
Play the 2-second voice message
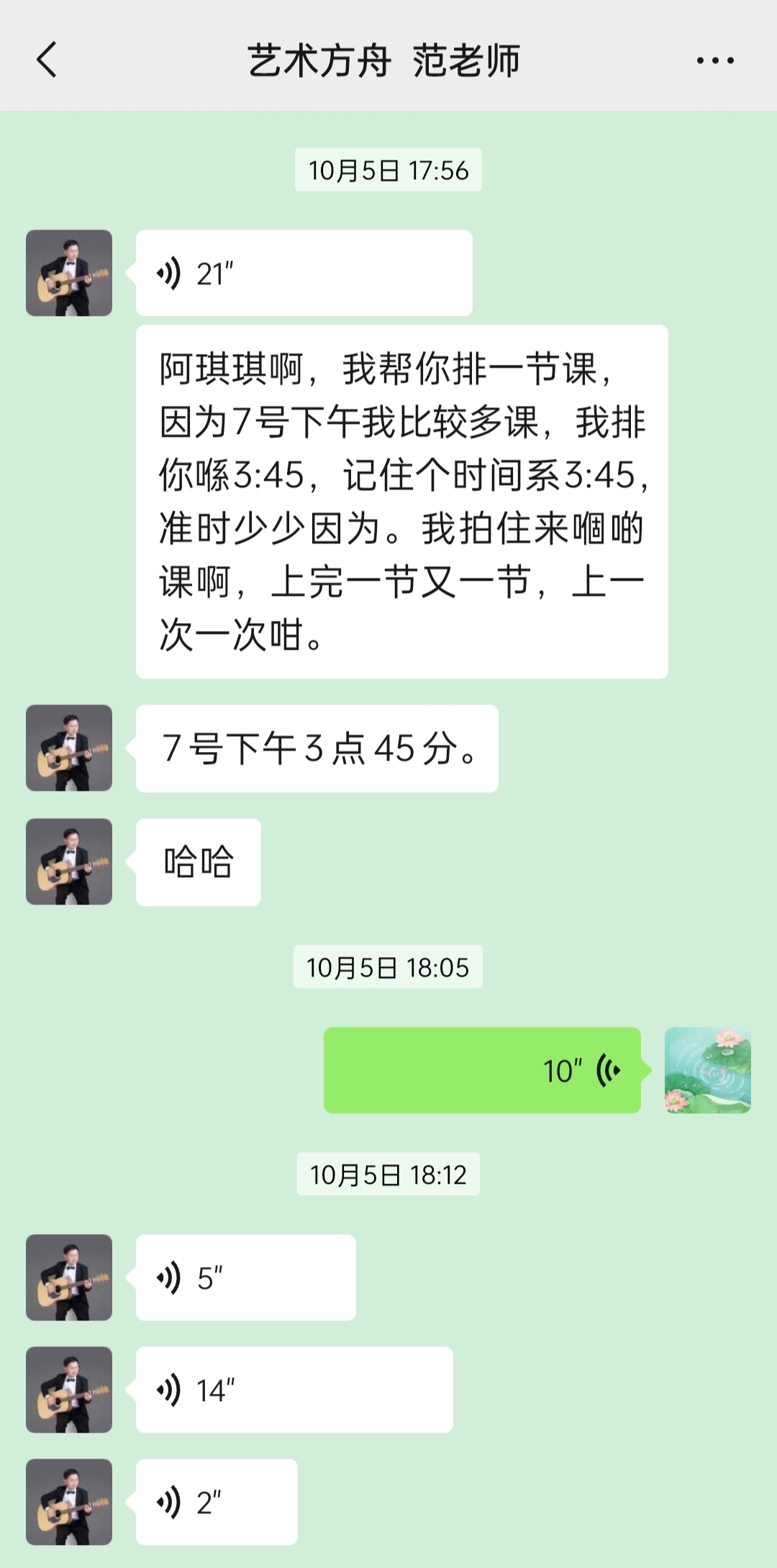coord(216,1502)
